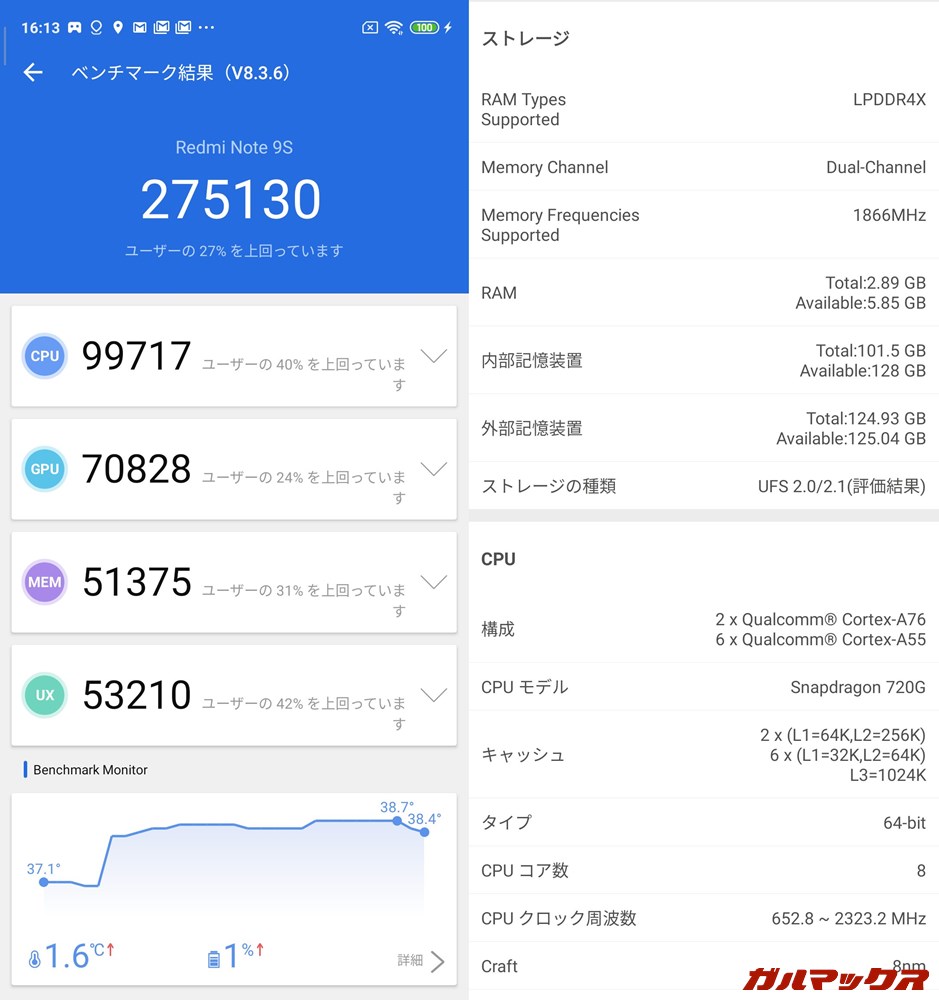Screen dimensions: 939x1000
Task: Tap the location pin icon in the status bar
Action: [x=119, y=27]
